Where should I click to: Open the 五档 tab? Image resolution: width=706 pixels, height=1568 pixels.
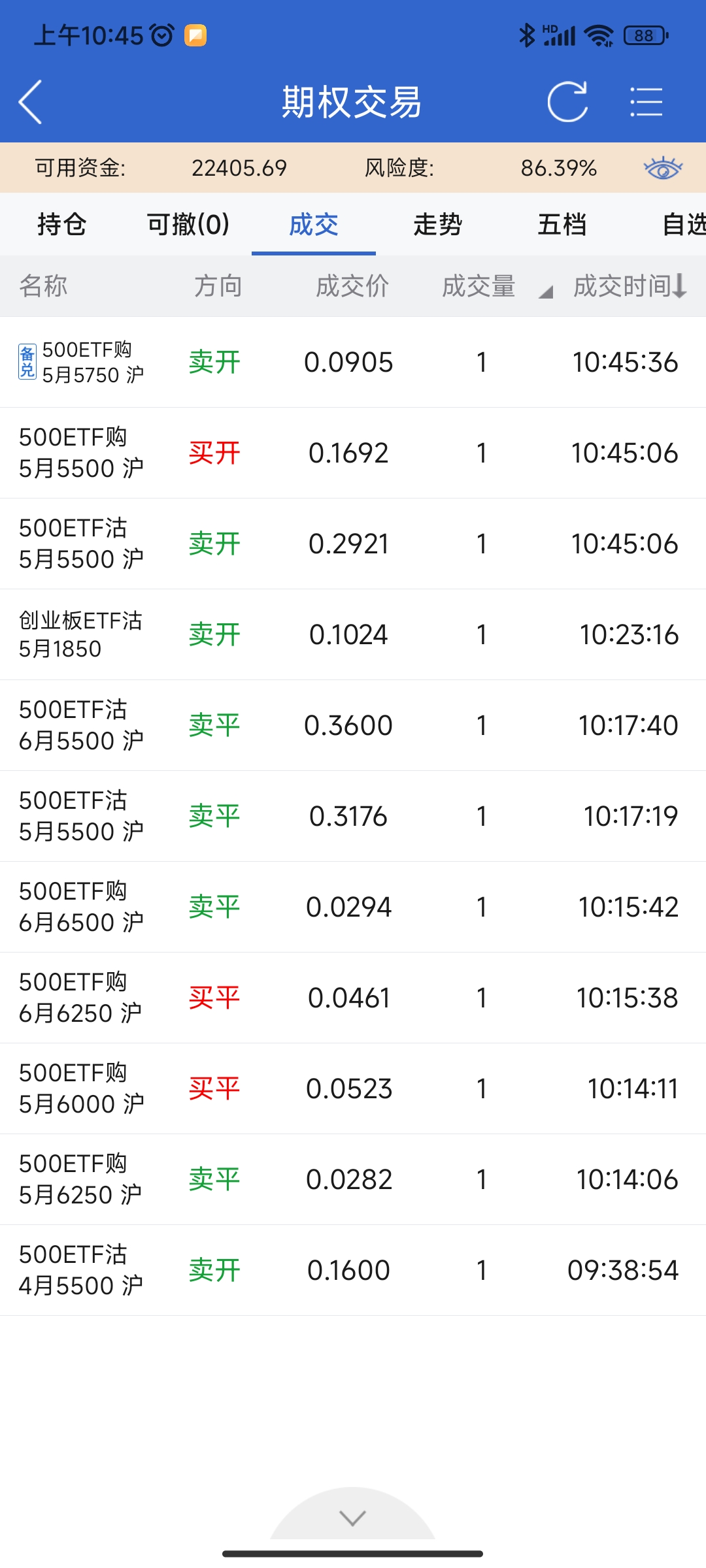[562, 225]
